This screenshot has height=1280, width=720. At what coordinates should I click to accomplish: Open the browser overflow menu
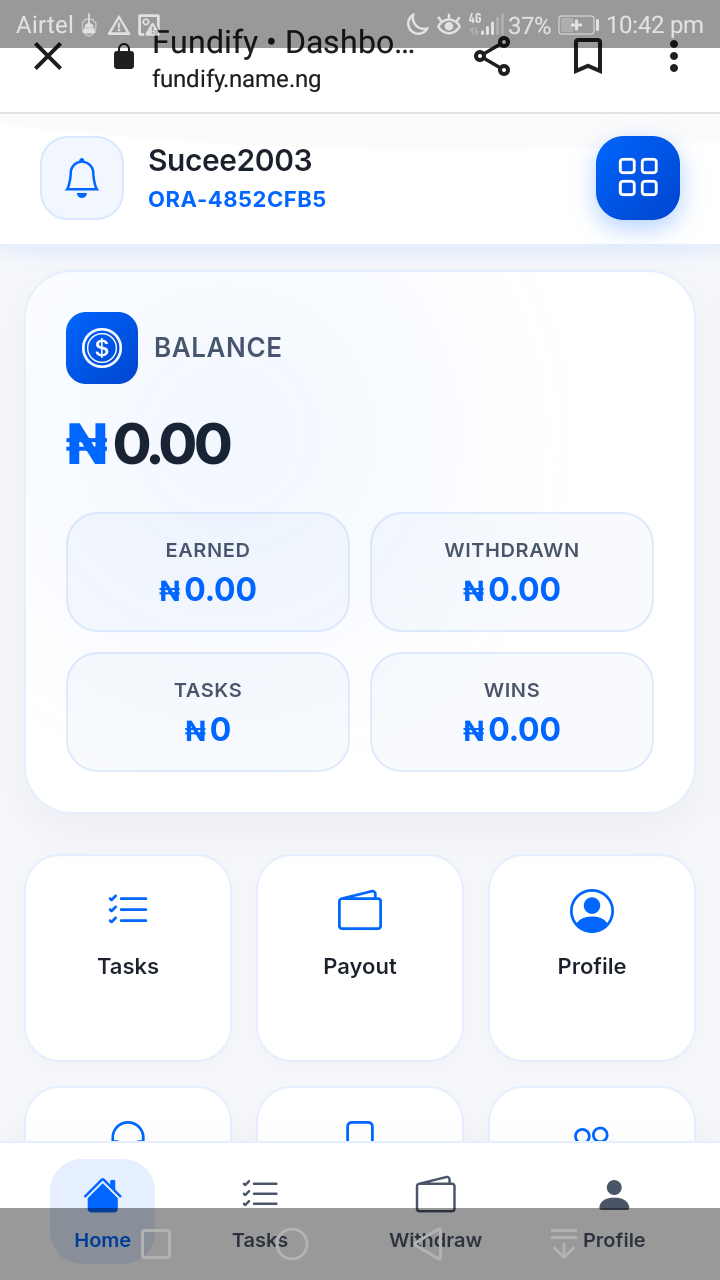pos(674,57)
